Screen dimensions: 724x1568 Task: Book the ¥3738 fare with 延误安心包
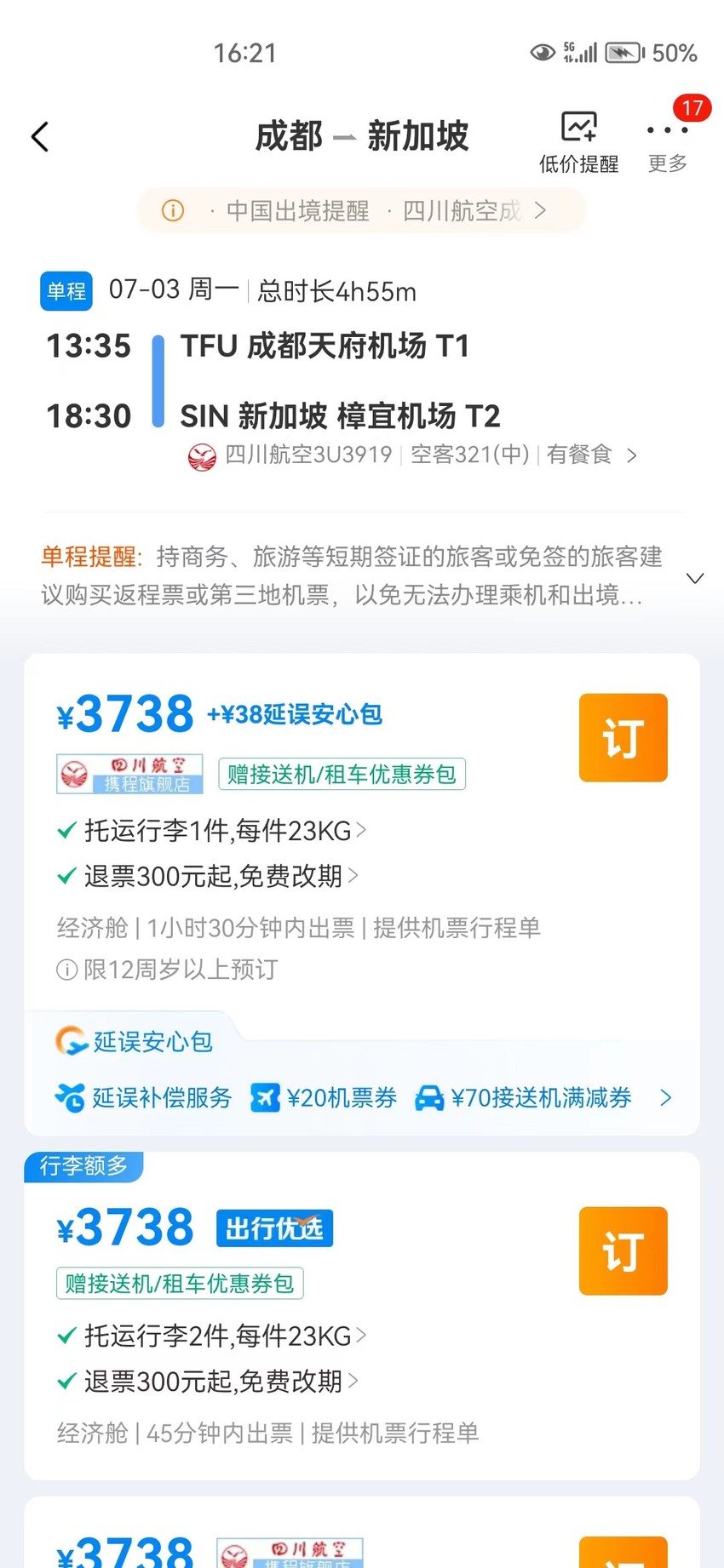click(x=623, y=737)
